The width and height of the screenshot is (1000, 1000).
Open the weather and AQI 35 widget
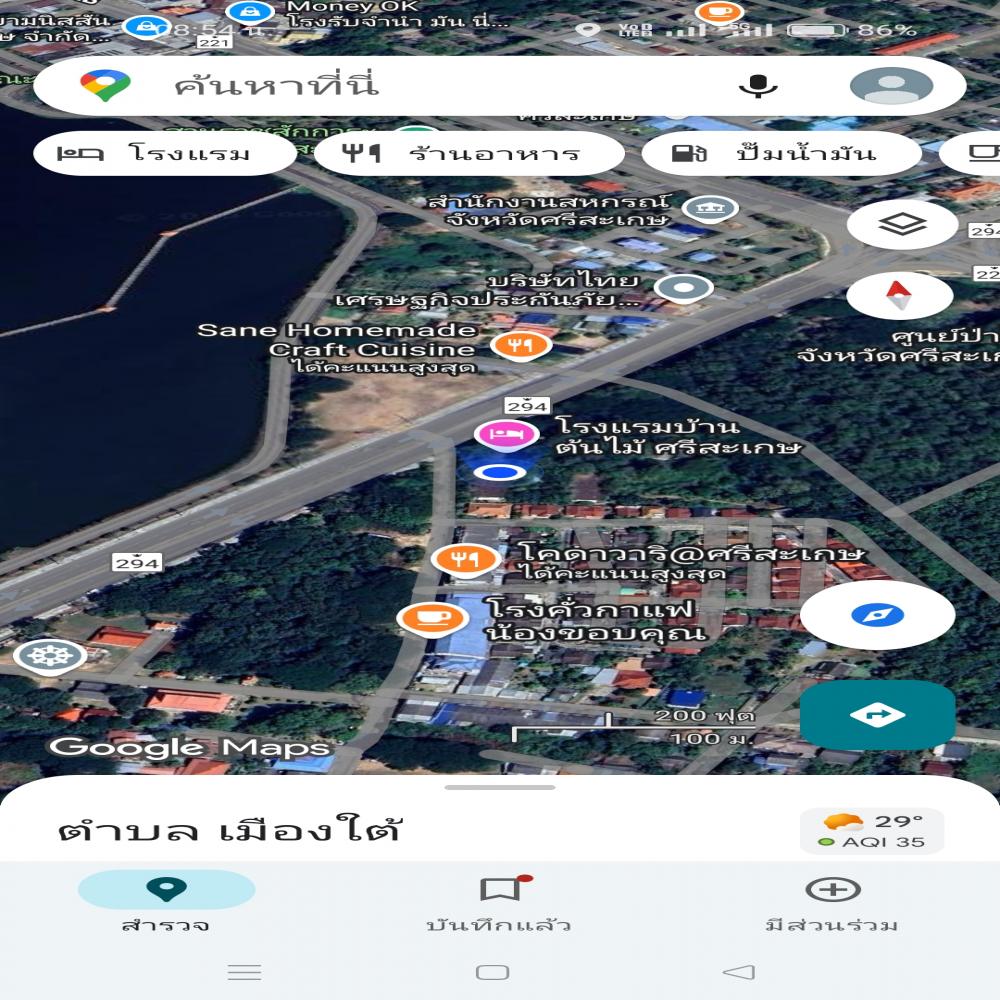point(871,831)
